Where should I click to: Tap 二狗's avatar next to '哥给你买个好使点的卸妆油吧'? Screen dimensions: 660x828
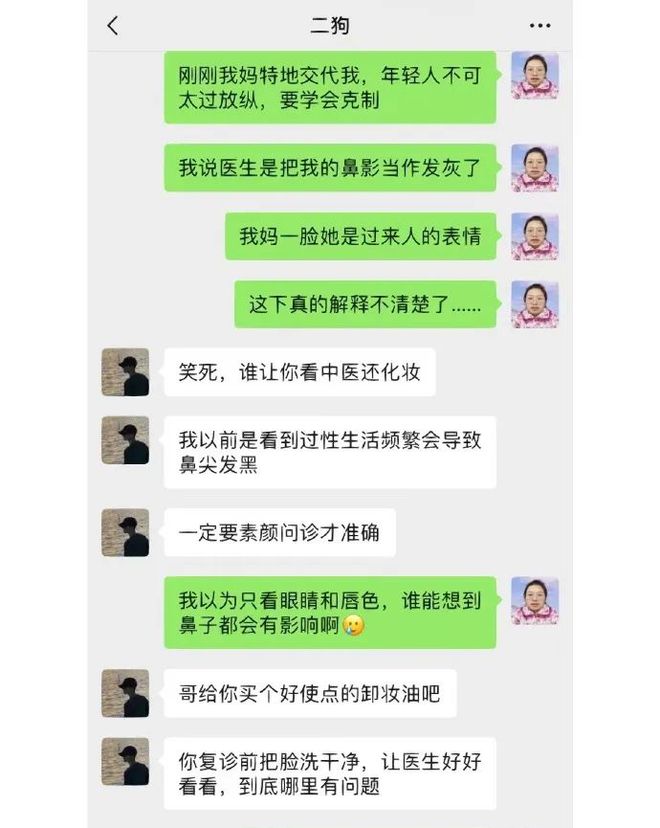(125, 692)
